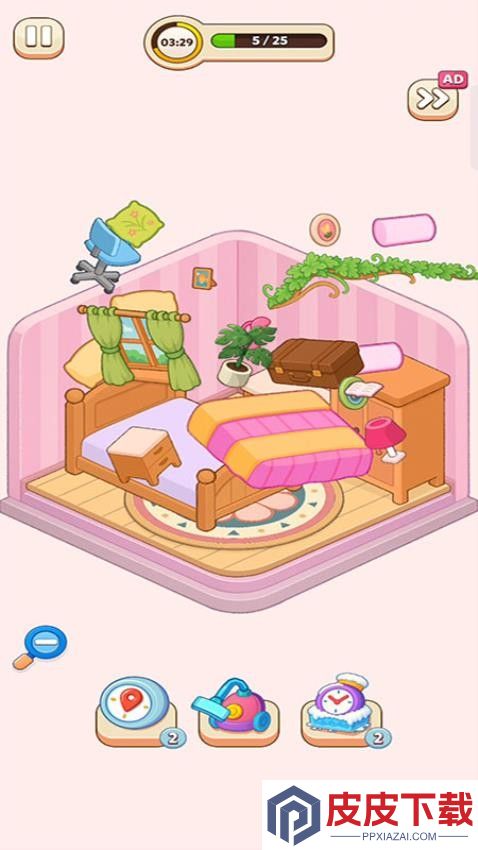
Task: Select the small nightstand on the bed
Action: click(144, 454)
